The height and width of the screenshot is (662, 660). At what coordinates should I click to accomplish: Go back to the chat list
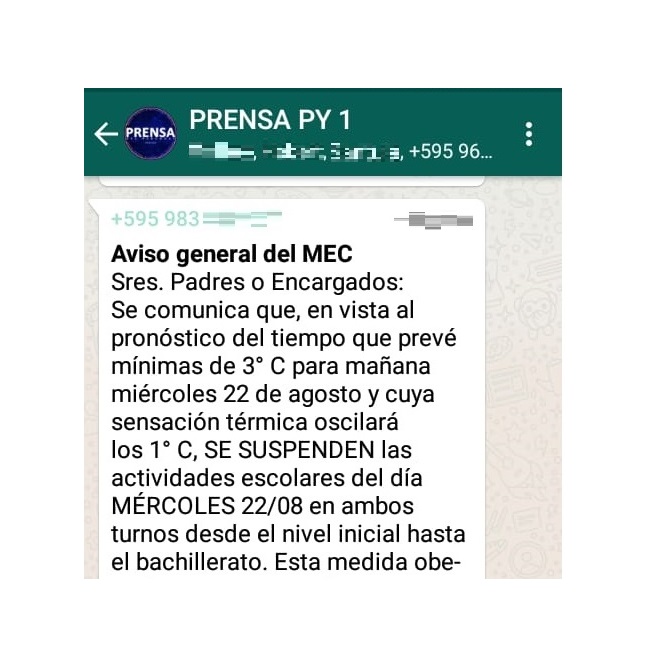[104, 134]
